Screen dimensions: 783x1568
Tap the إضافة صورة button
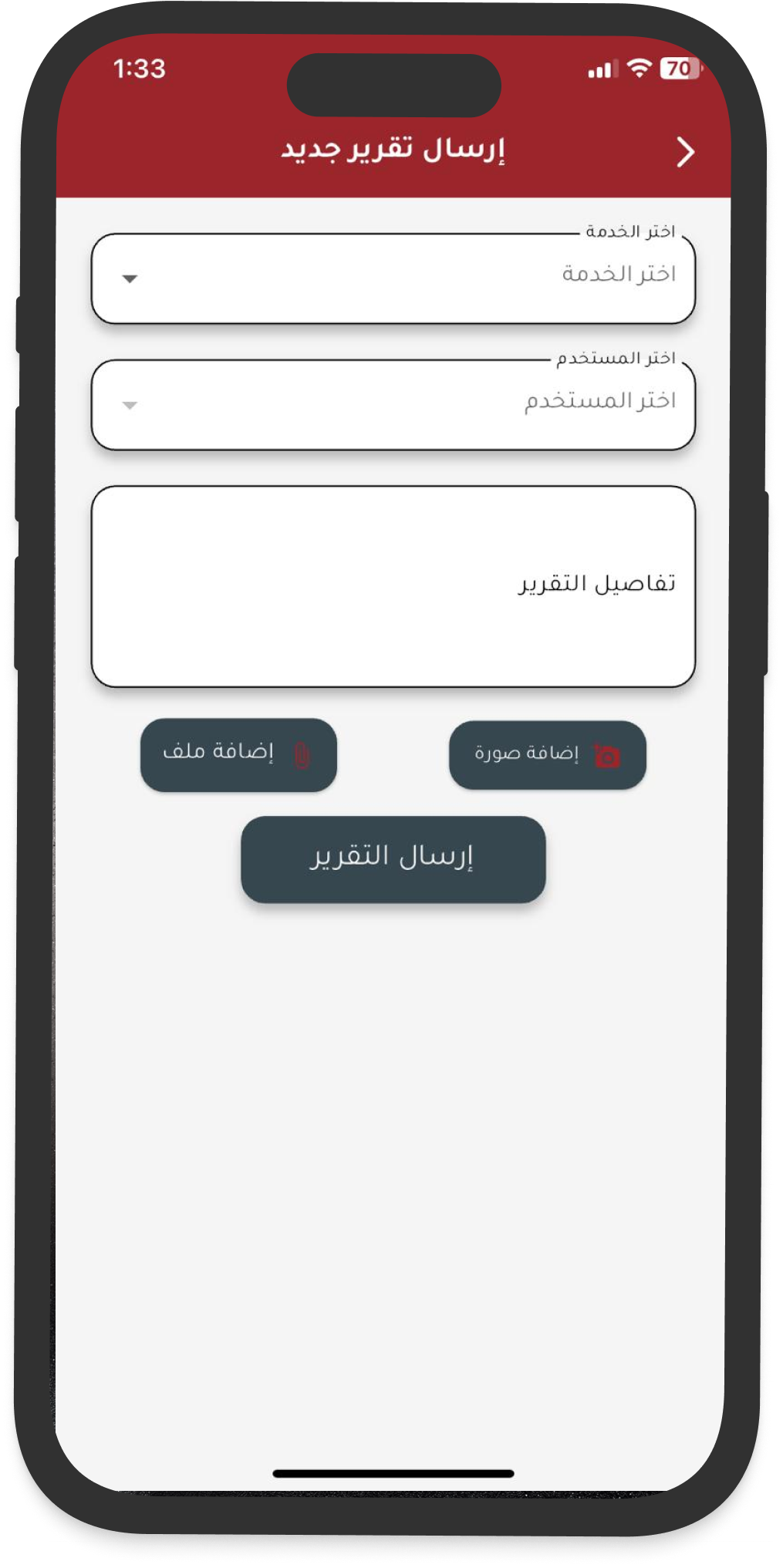[547, 755]
